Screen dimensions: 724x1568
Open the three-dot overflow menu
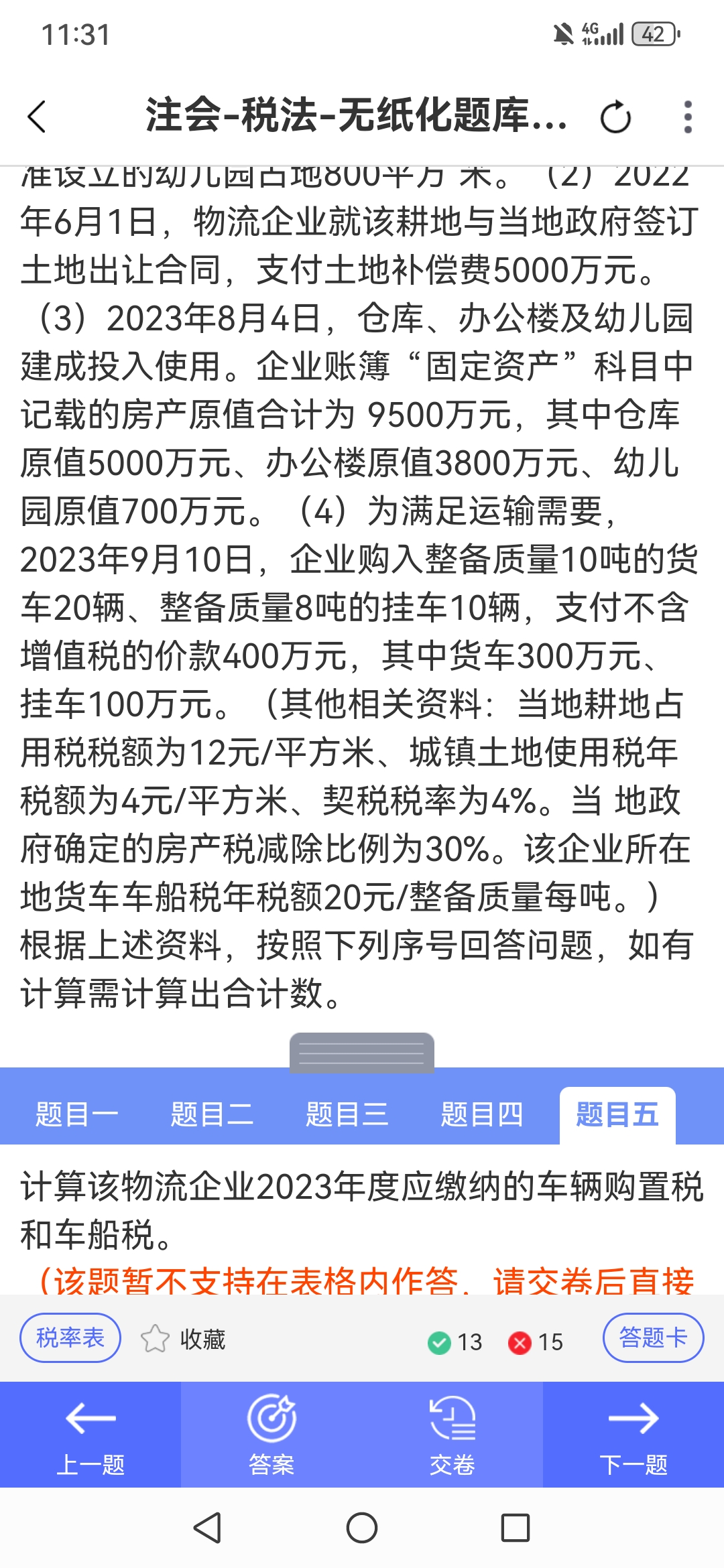688,117
